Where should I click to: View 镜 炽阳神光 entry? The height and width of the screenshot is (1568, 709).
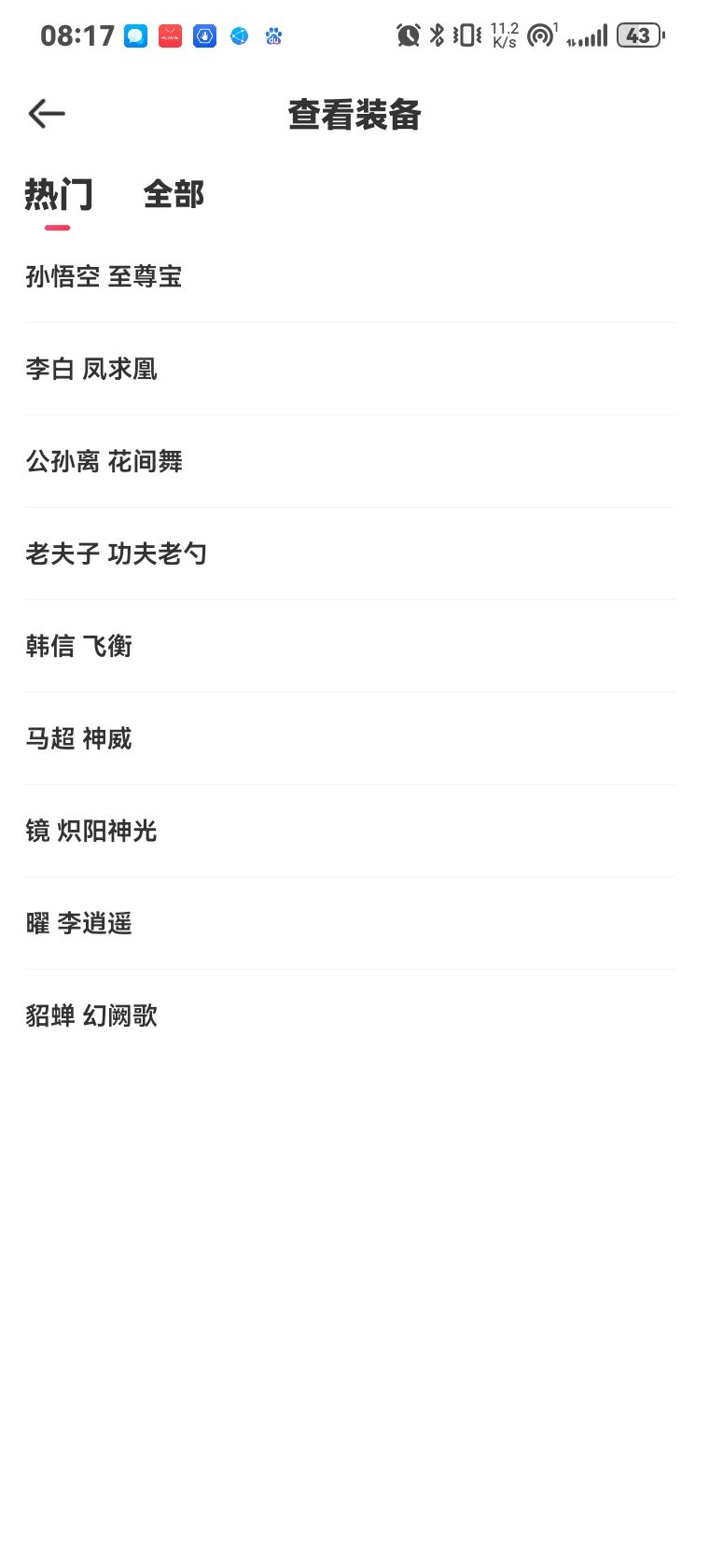[351, 831]
